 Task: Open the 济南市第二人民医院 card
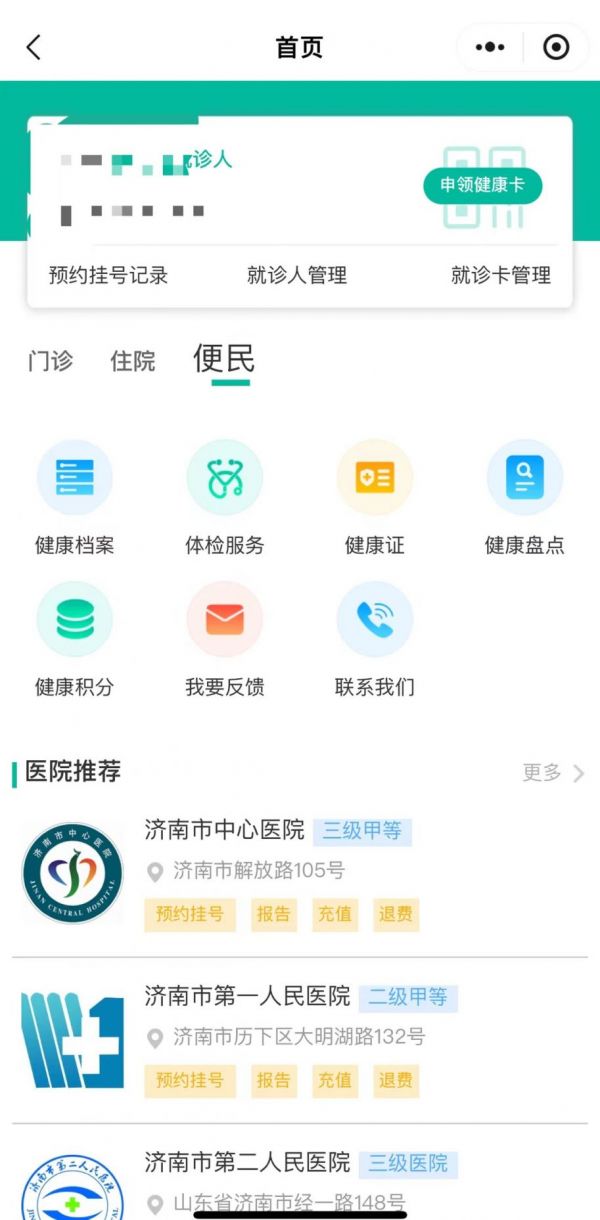point(300,1176)
